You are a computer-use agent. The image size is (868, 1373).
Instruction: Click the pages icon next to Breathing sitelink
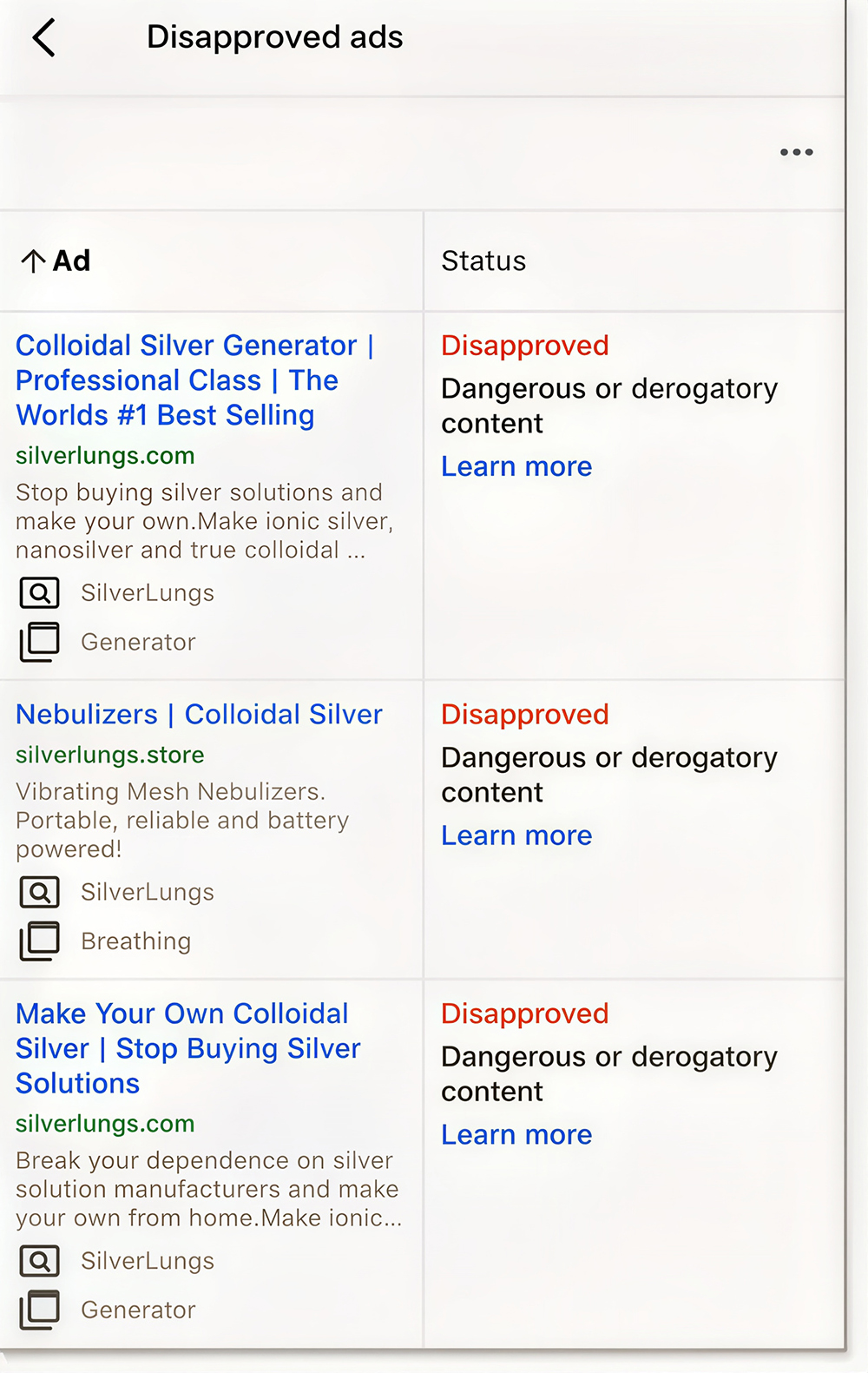(38, 941)
